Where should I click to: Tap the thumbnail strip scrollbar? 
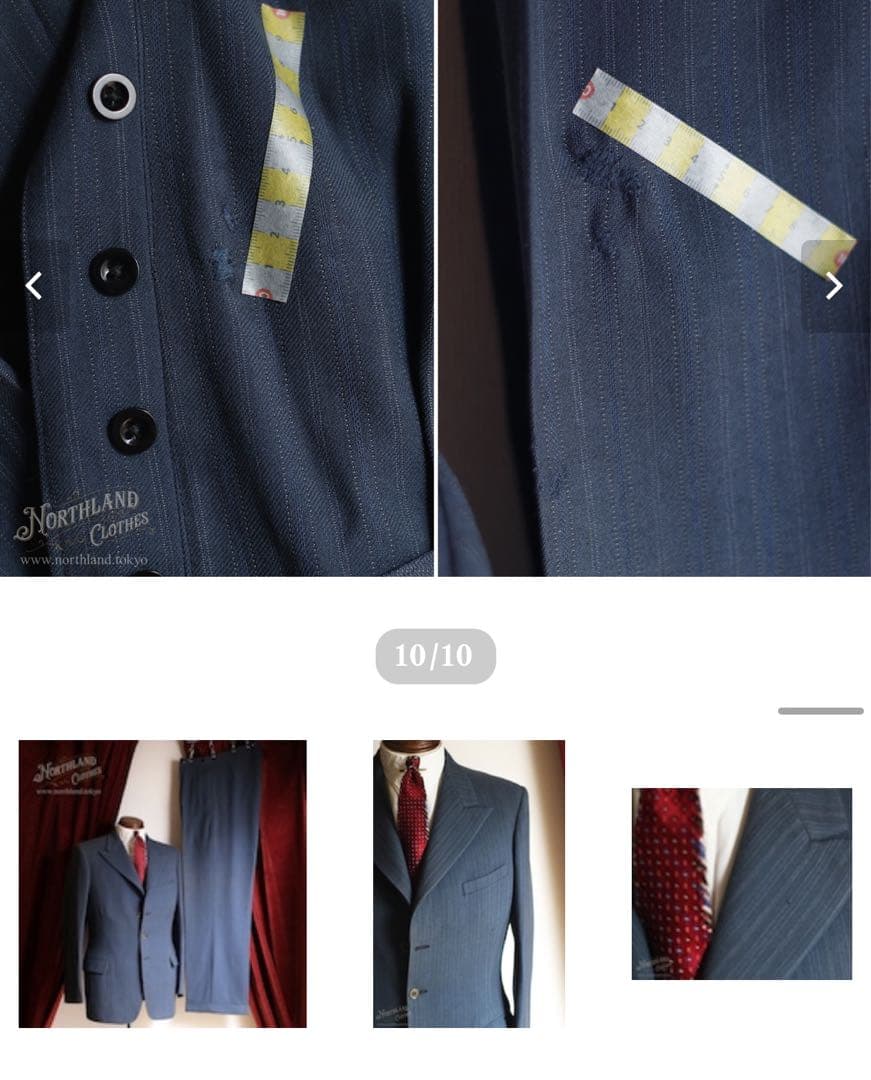(820, 711)
